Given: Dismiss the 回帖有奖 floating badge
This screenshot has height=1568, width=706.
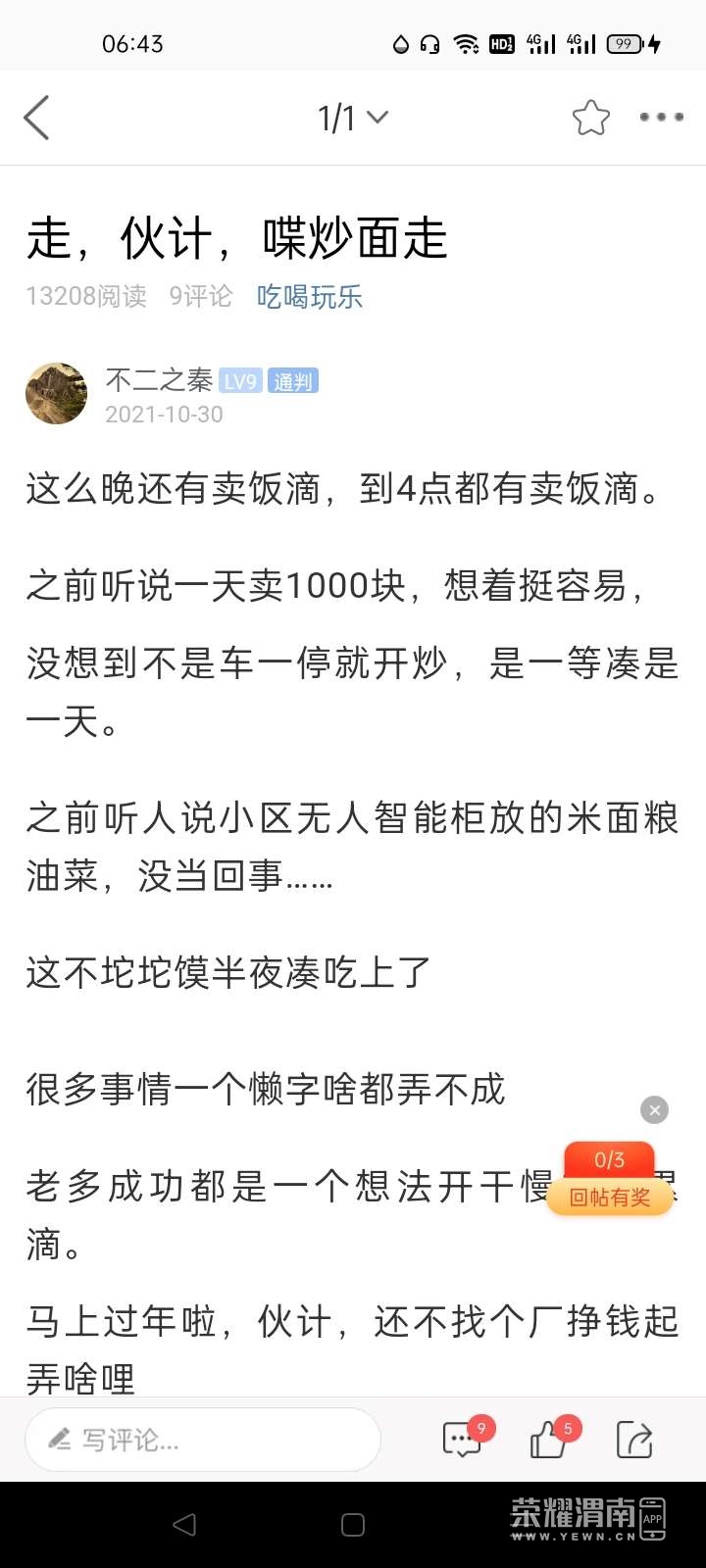Looking at the screenshot, I should click(654, 1109).
